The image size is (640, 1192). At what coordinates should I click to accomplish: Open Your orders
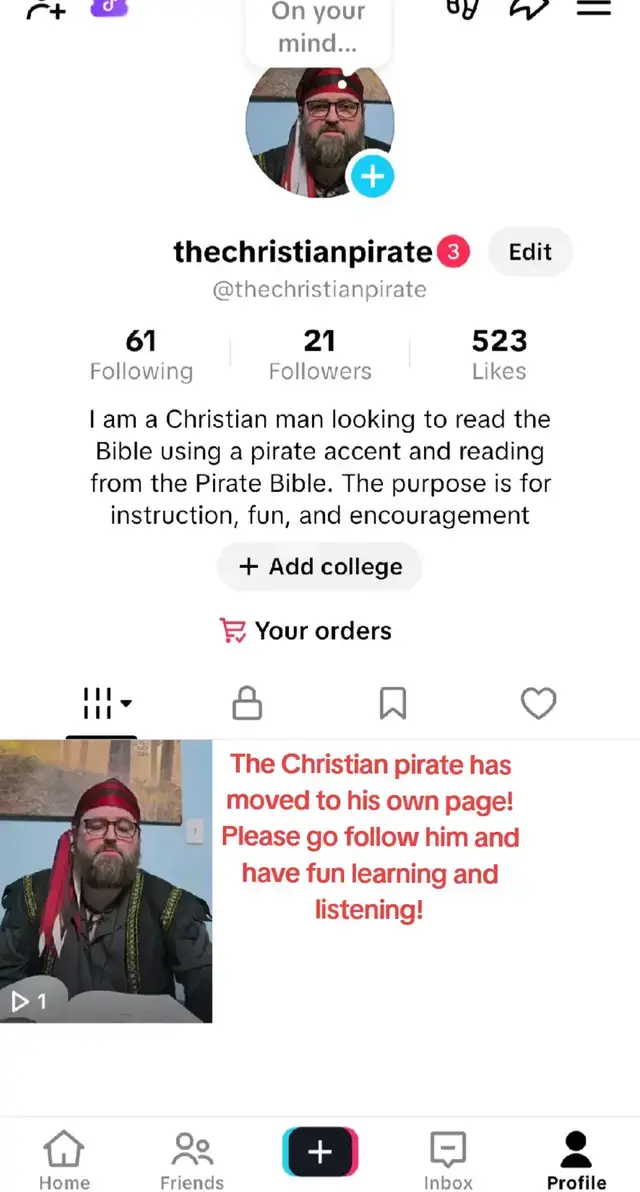pyautogui.click(x=306, y=631)
